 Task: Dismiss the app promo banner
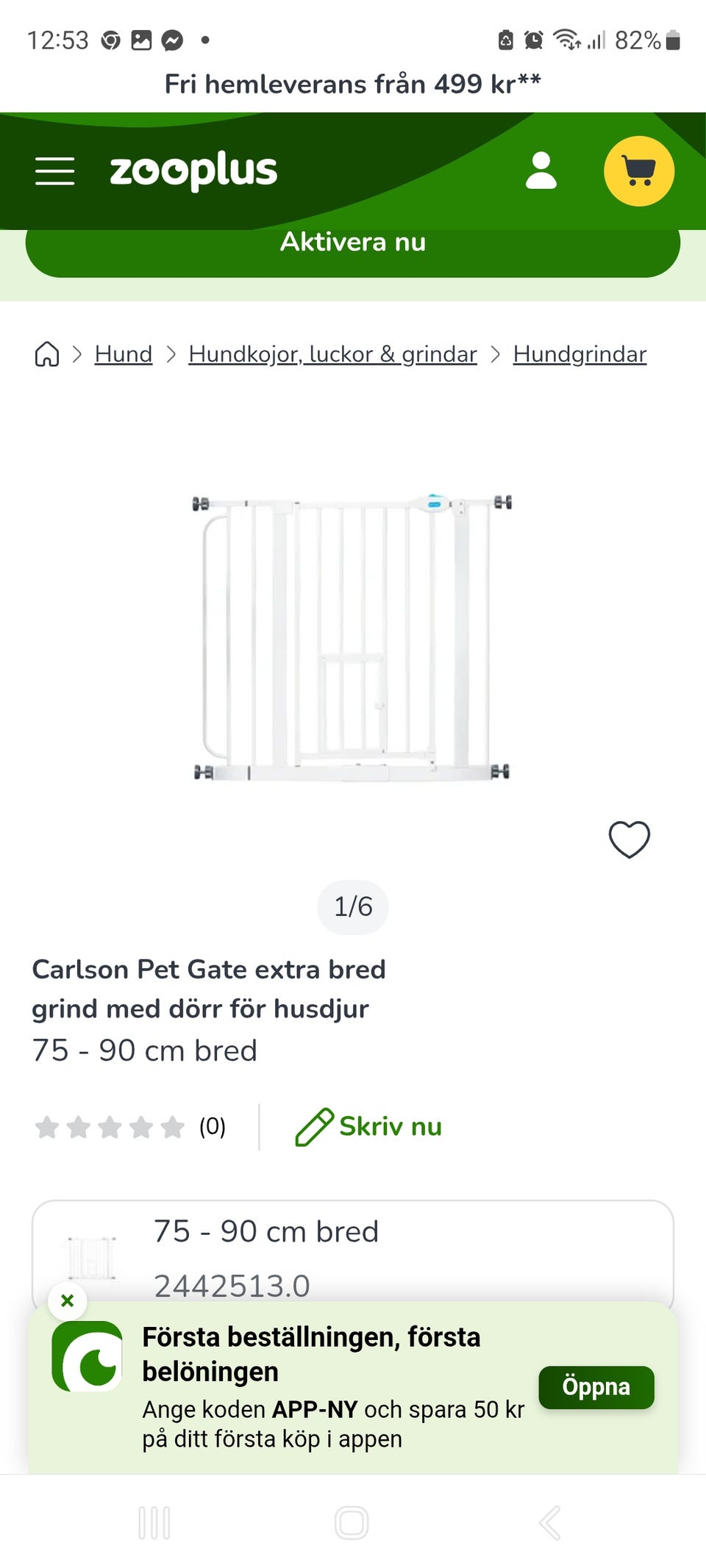click(x=68, y=1300)
